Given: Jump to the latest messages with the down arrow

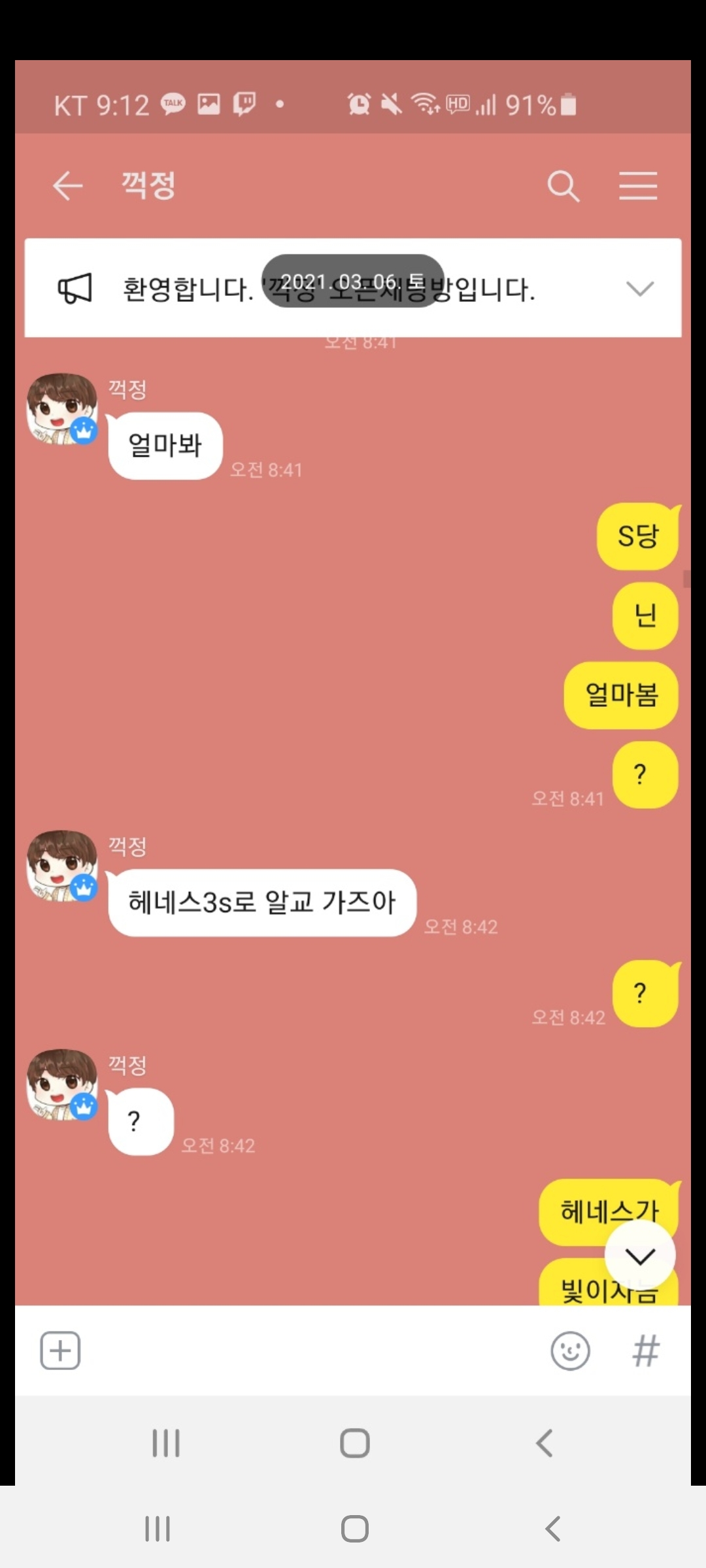Looking at the screenshot, I should click(x=640, y=1256).
